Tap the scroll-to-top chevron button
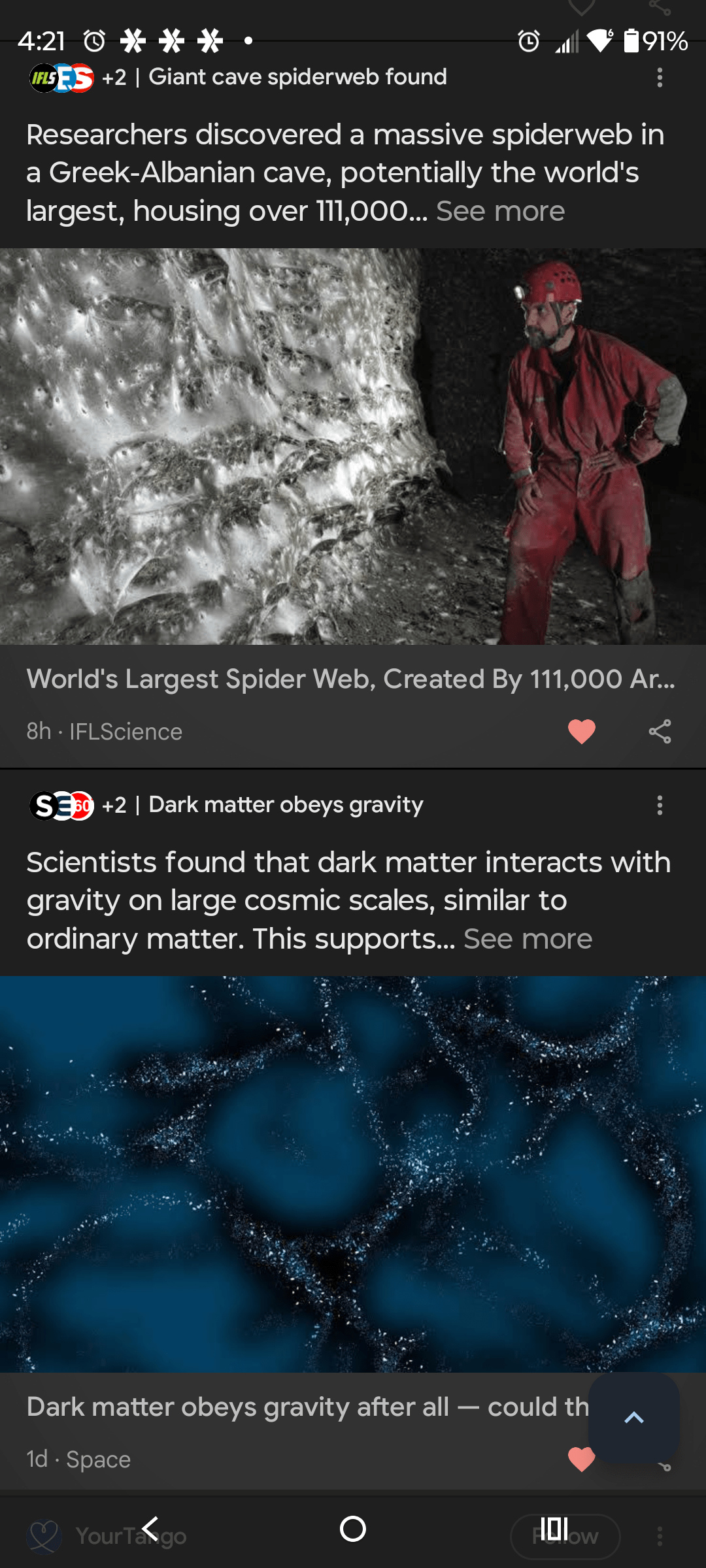This screenshot has width=706, height=1568. click(x=633, y=1418)
